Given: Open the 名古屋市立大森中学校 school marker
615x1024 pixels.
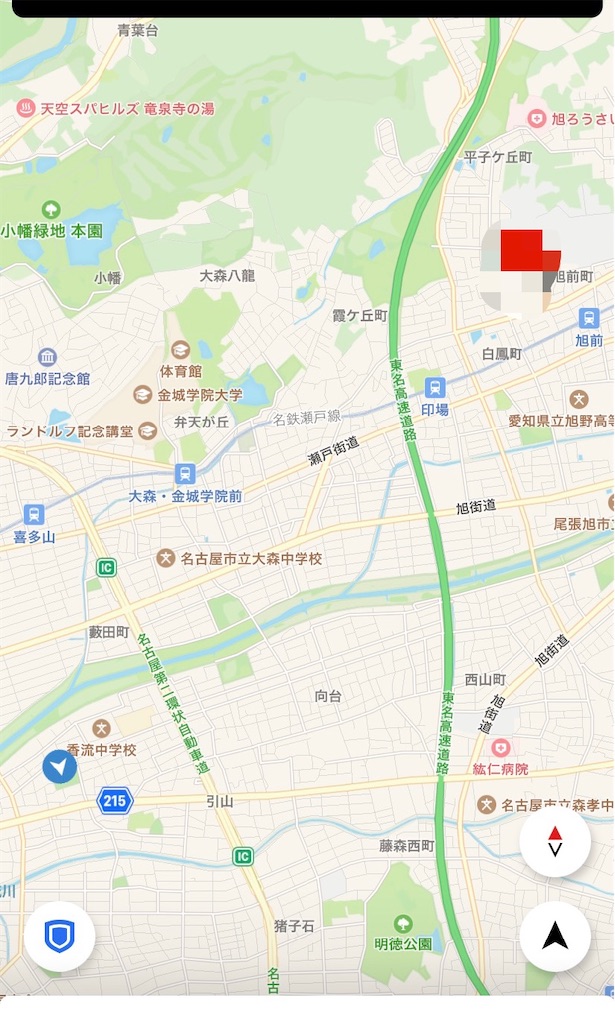Looking at the screenshot, I should coord(165,558).
